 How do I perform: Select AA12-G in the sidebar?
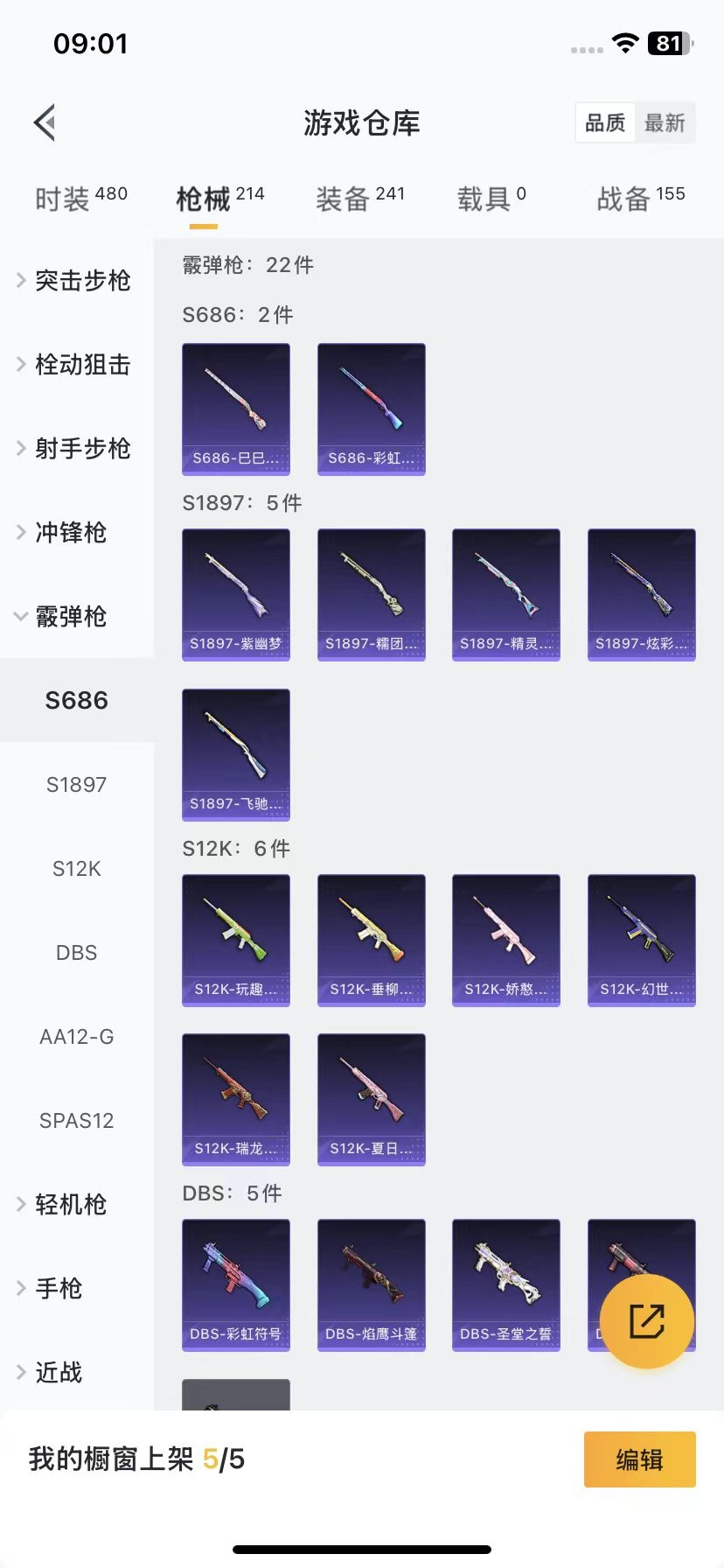click(77, 1037)
